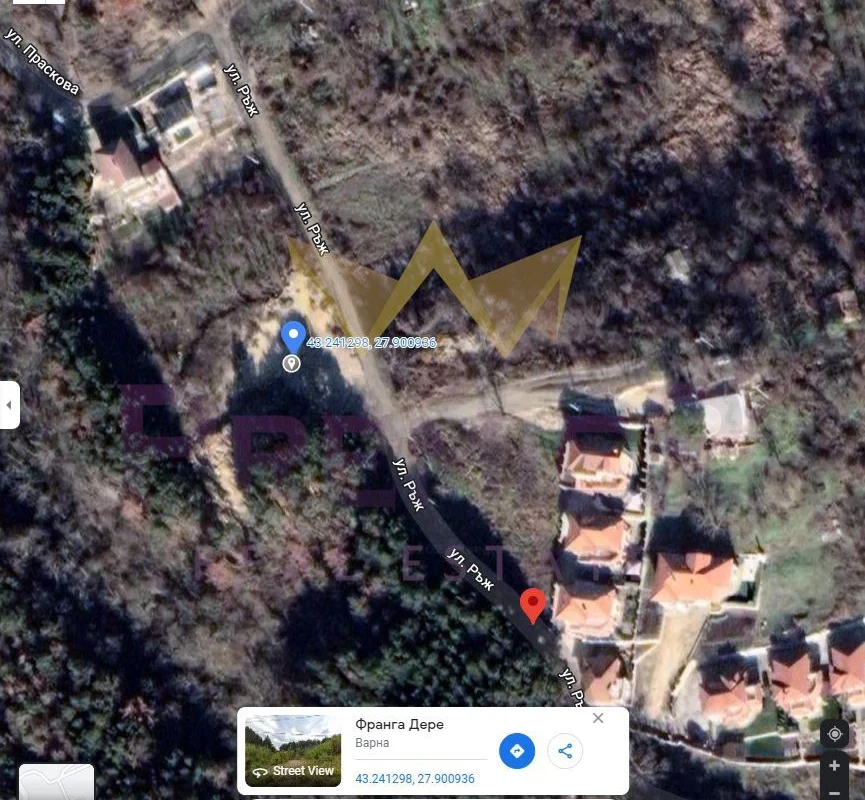Share the Франга Дере location
The height and width of the screenshot is (800, 865).
565,750
